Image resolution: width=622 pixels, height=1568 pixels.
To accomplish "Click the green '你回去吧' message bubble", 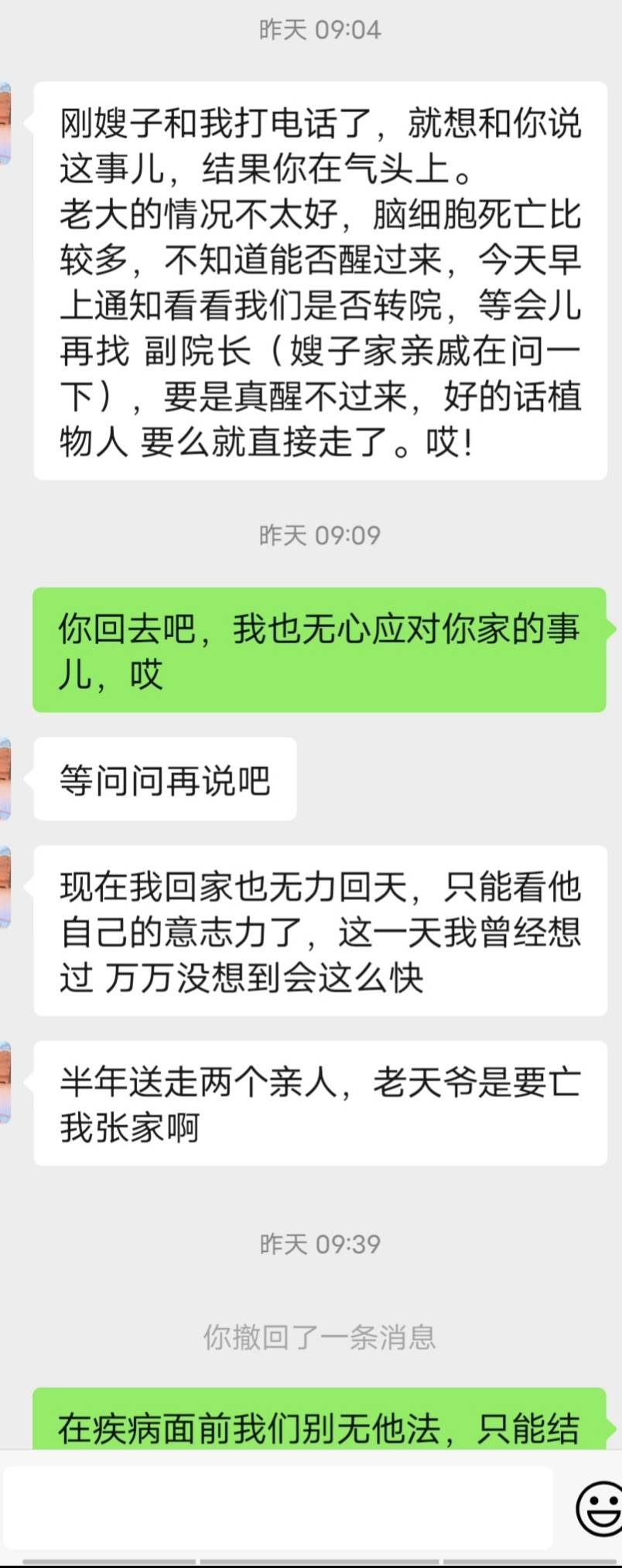I will click(x=317, y=648).
